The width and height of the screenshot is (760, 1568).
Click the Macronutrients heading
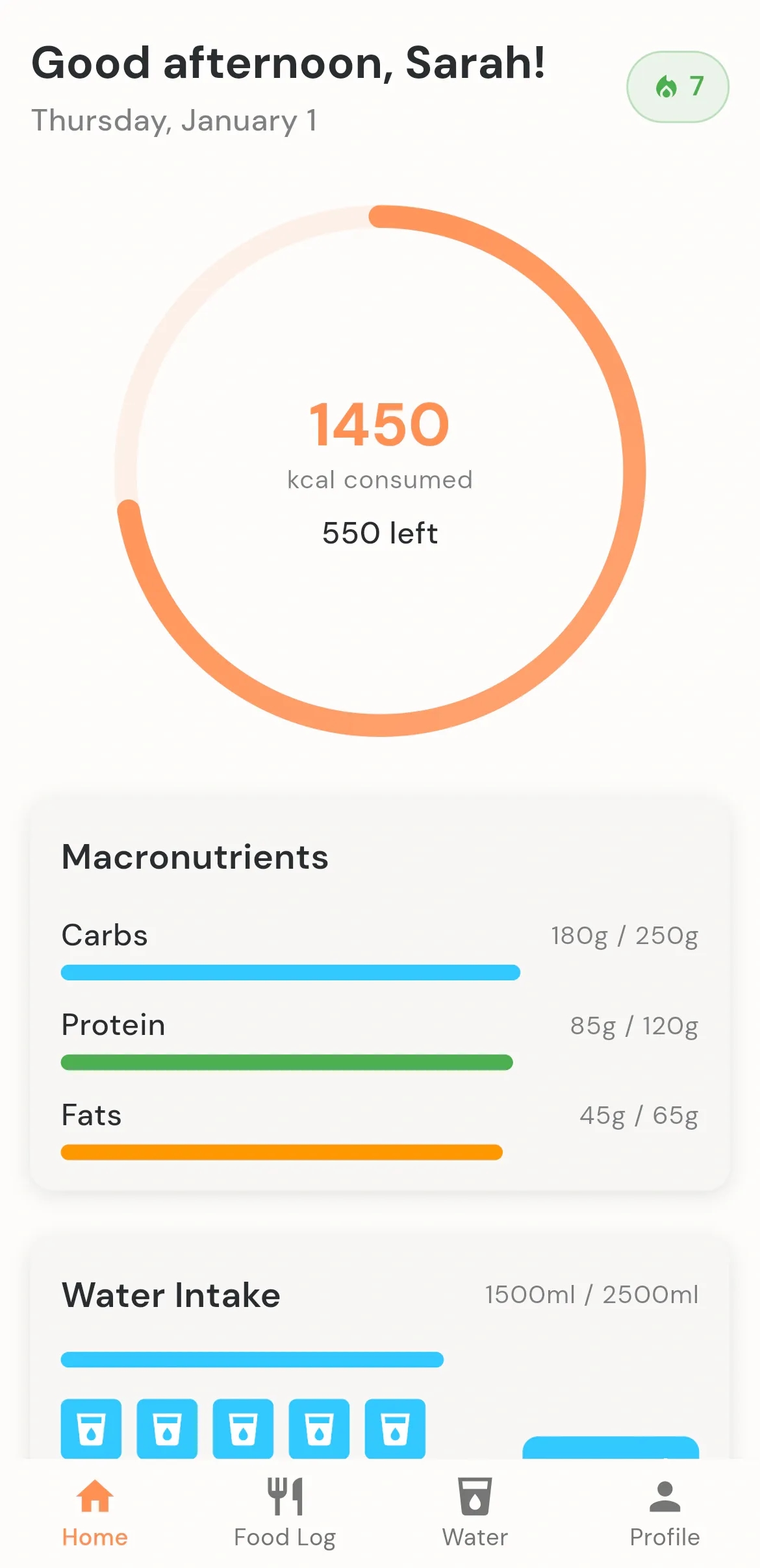pos(194,857)
